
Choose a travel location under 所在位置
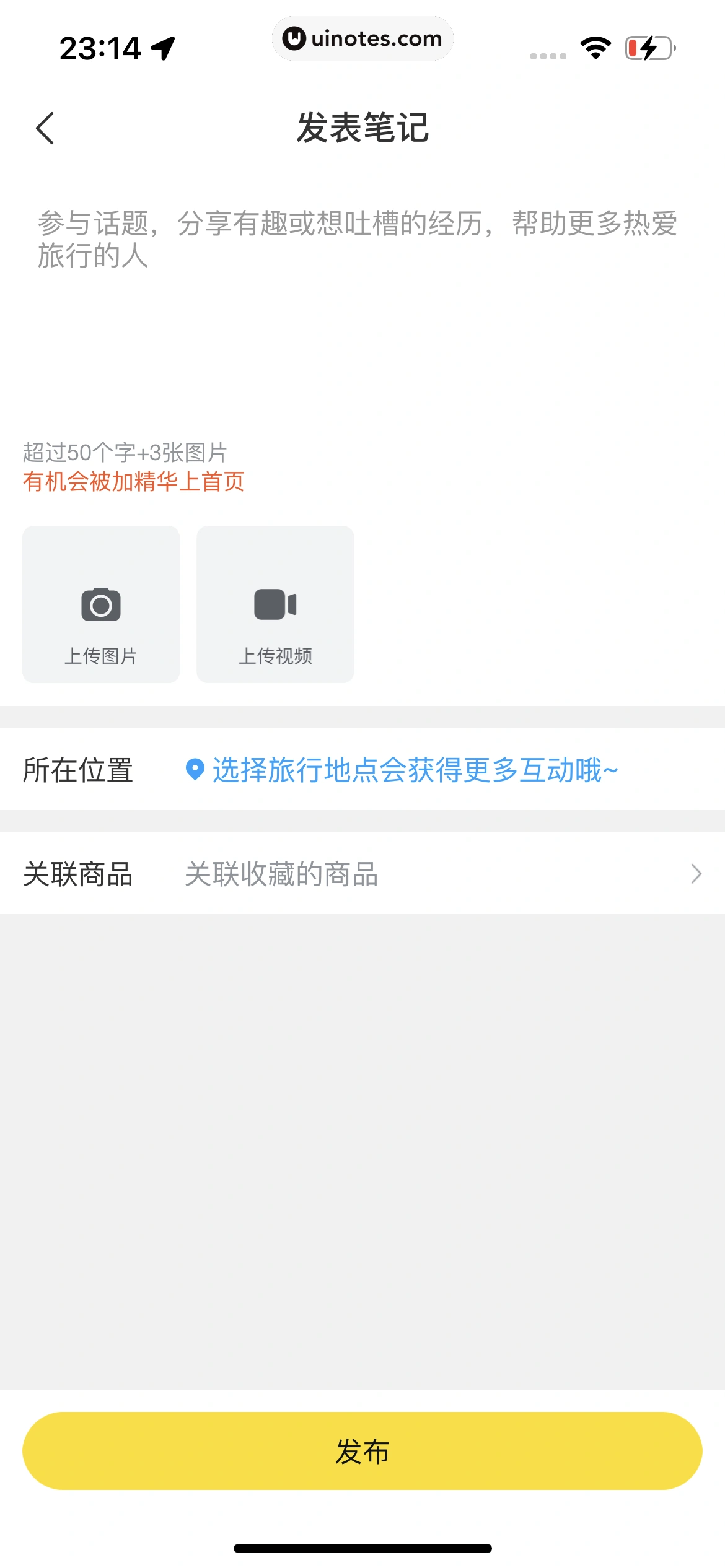402,770
